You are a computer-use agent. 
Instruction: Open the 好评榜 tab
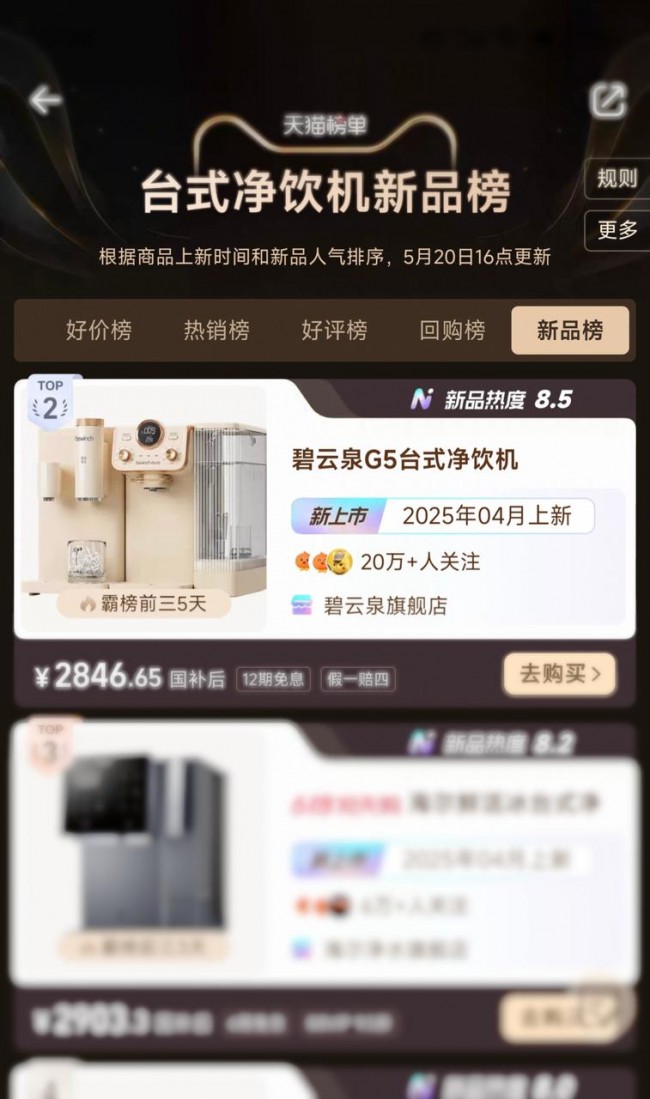tap(334, 331)
